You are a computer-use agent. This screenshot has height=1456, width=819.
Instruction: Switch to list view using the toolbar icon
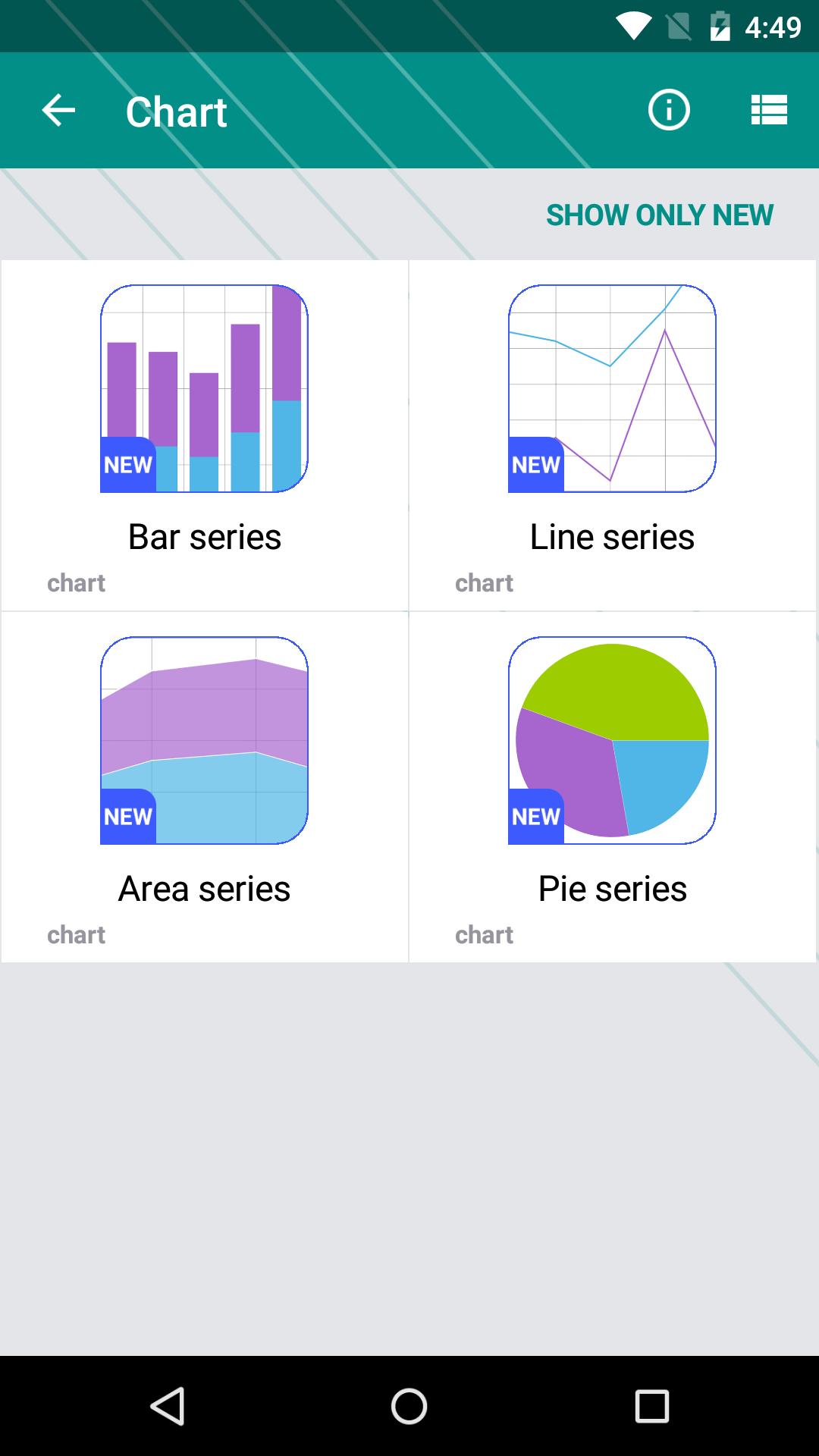[x=768, y=110]
